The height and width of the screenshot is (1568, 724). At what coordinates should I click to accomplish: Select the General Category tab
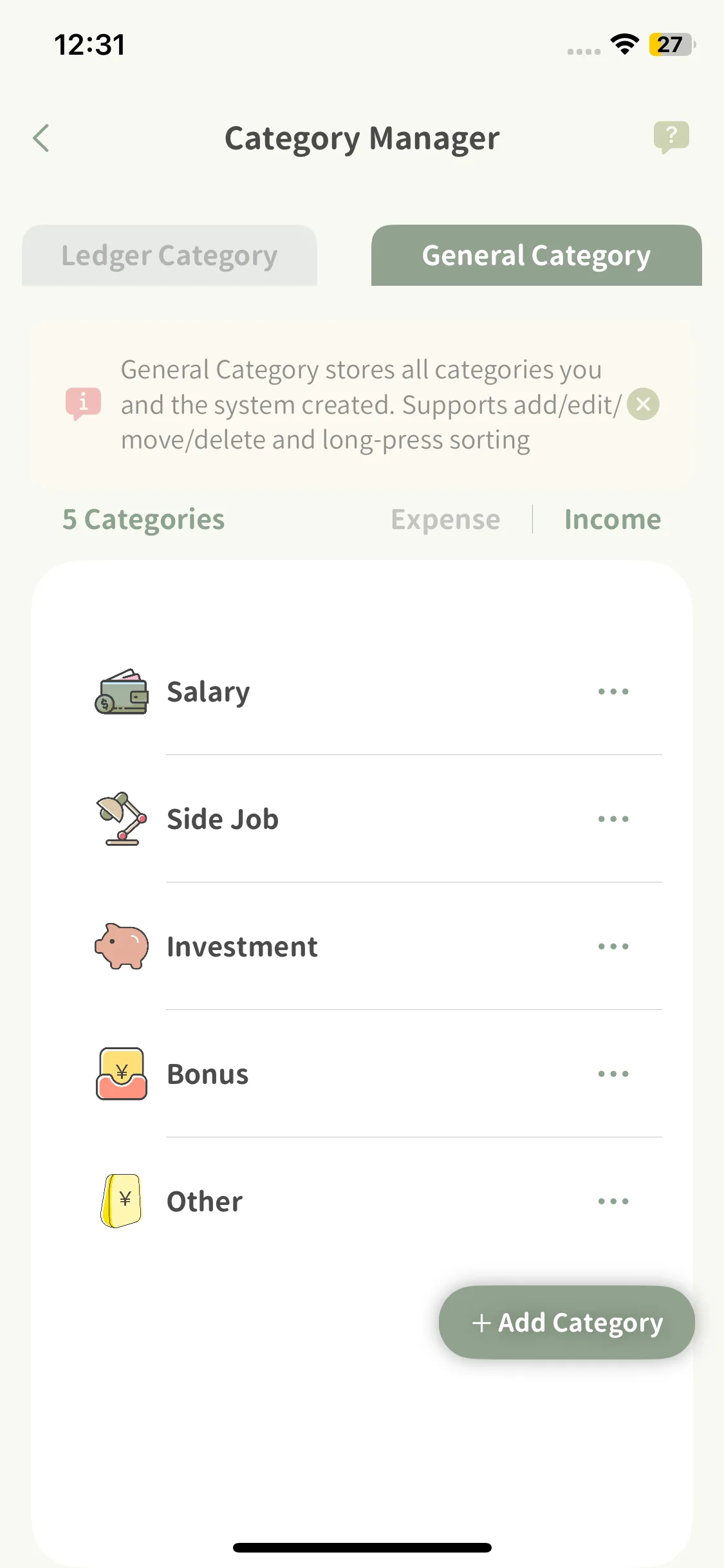point(536,256)
